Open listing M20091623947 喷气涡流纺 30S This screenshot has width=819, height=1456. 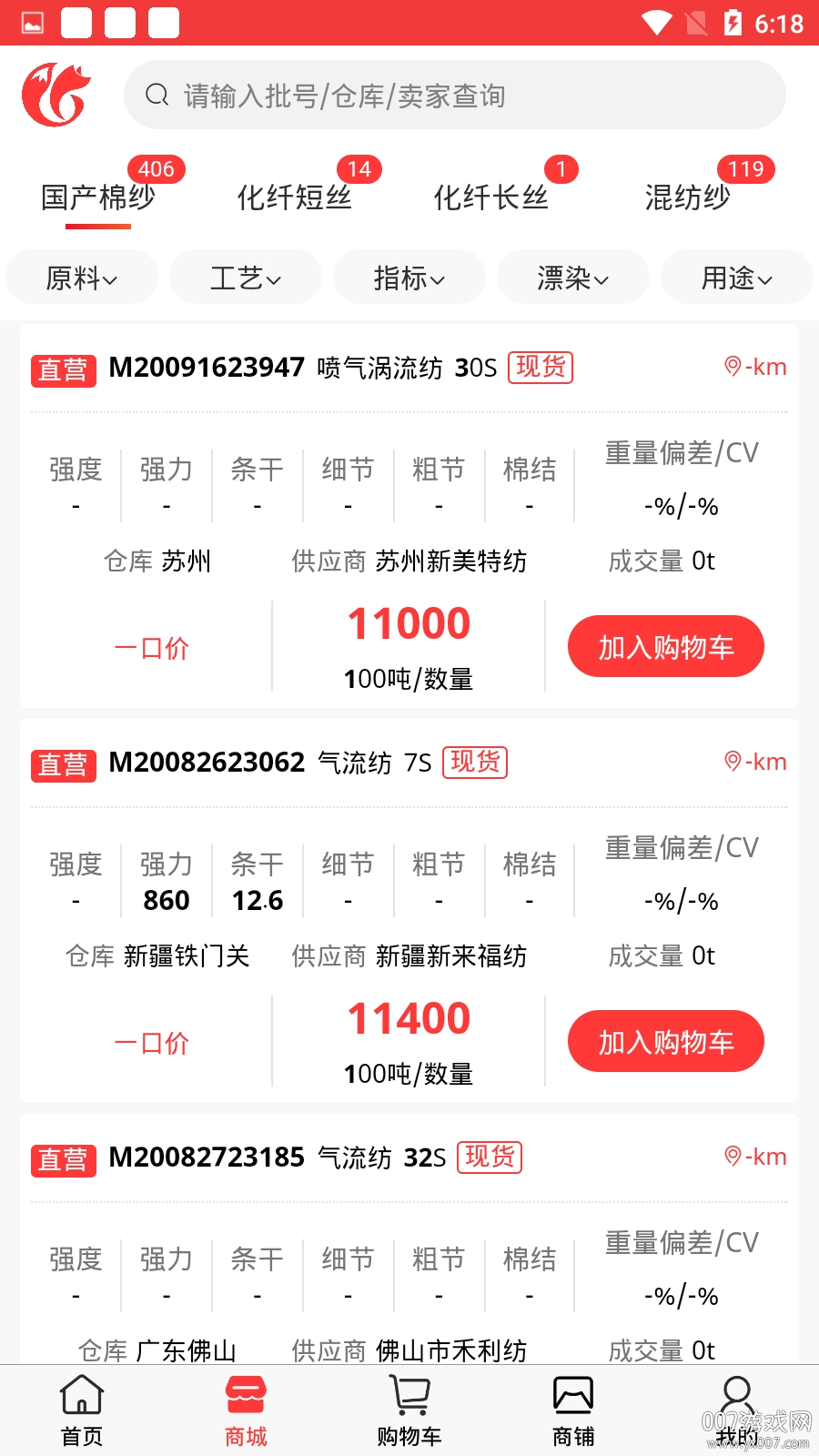(x=302, y=368)
